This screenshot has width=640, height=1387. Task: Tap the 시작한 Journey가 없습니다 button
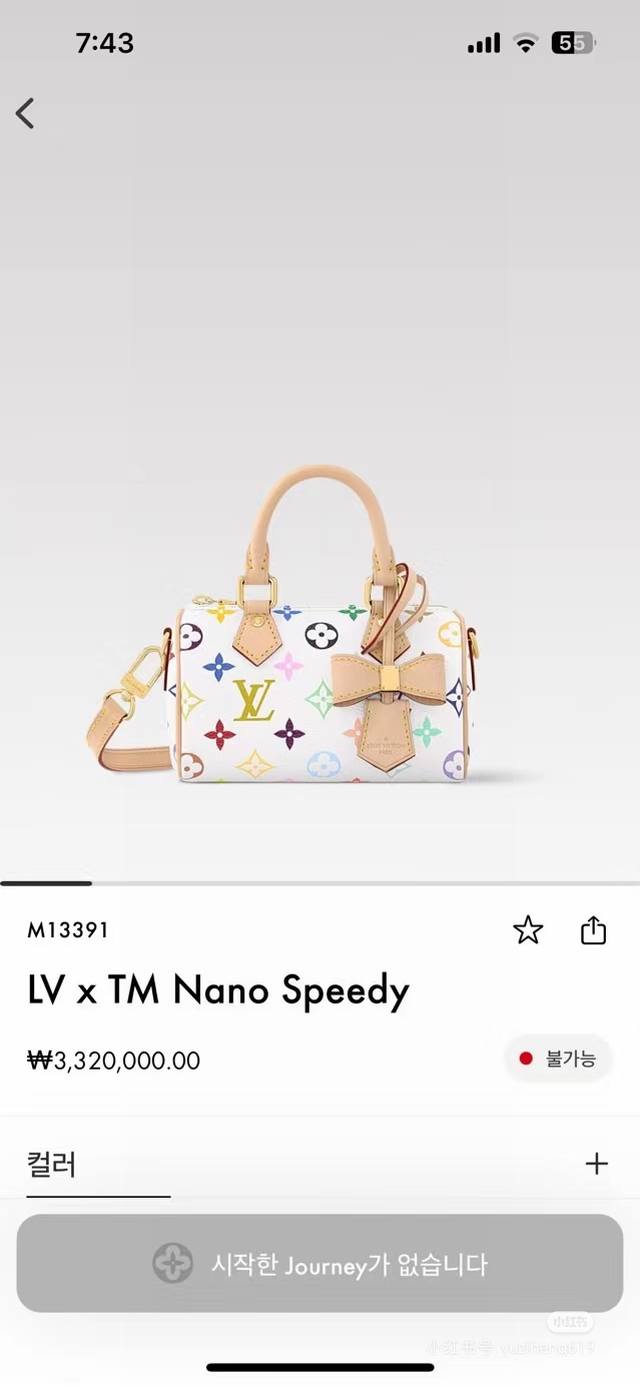tap(320, 1264)
